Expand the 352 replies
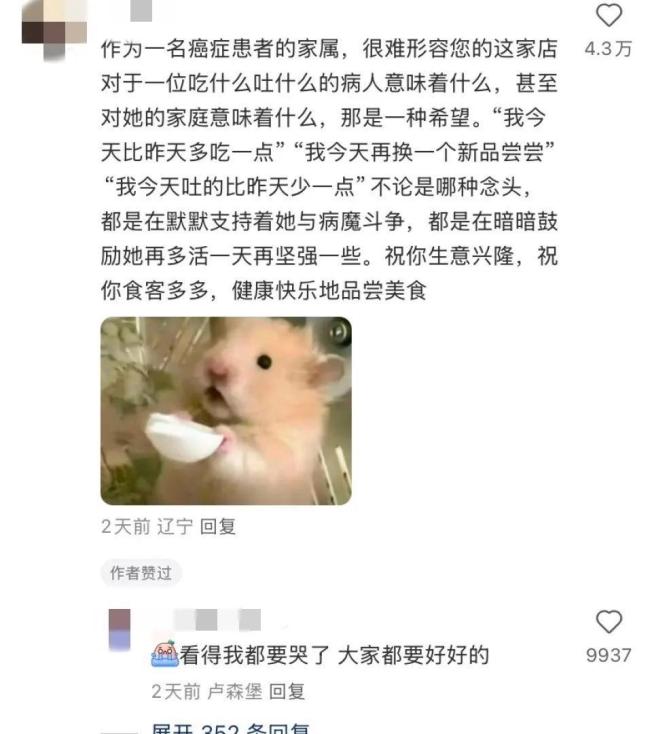The height and width of the screenshot is (734, 650). tap(230, 728)
